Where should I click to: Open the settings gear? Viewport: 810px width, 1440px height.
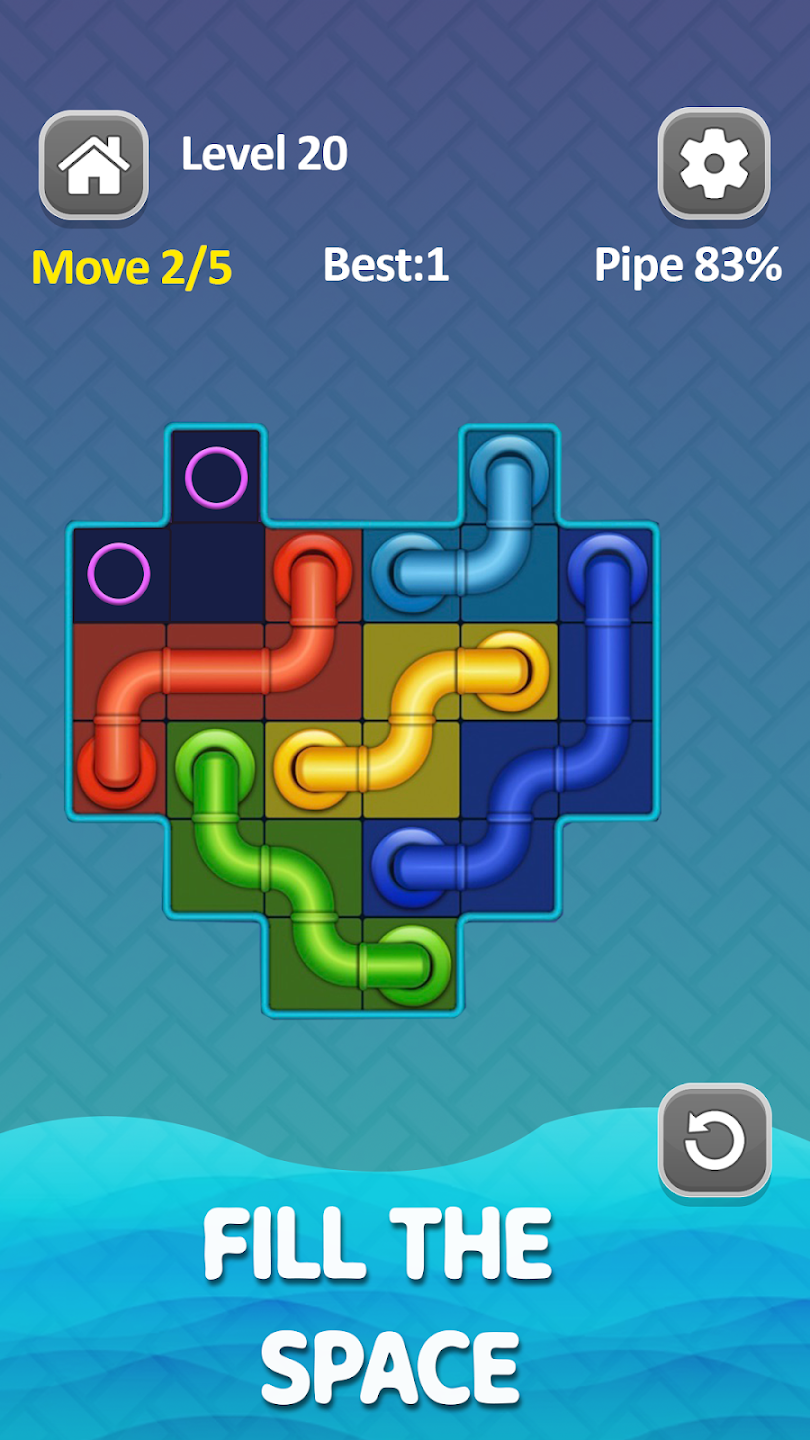coord(714,163)
